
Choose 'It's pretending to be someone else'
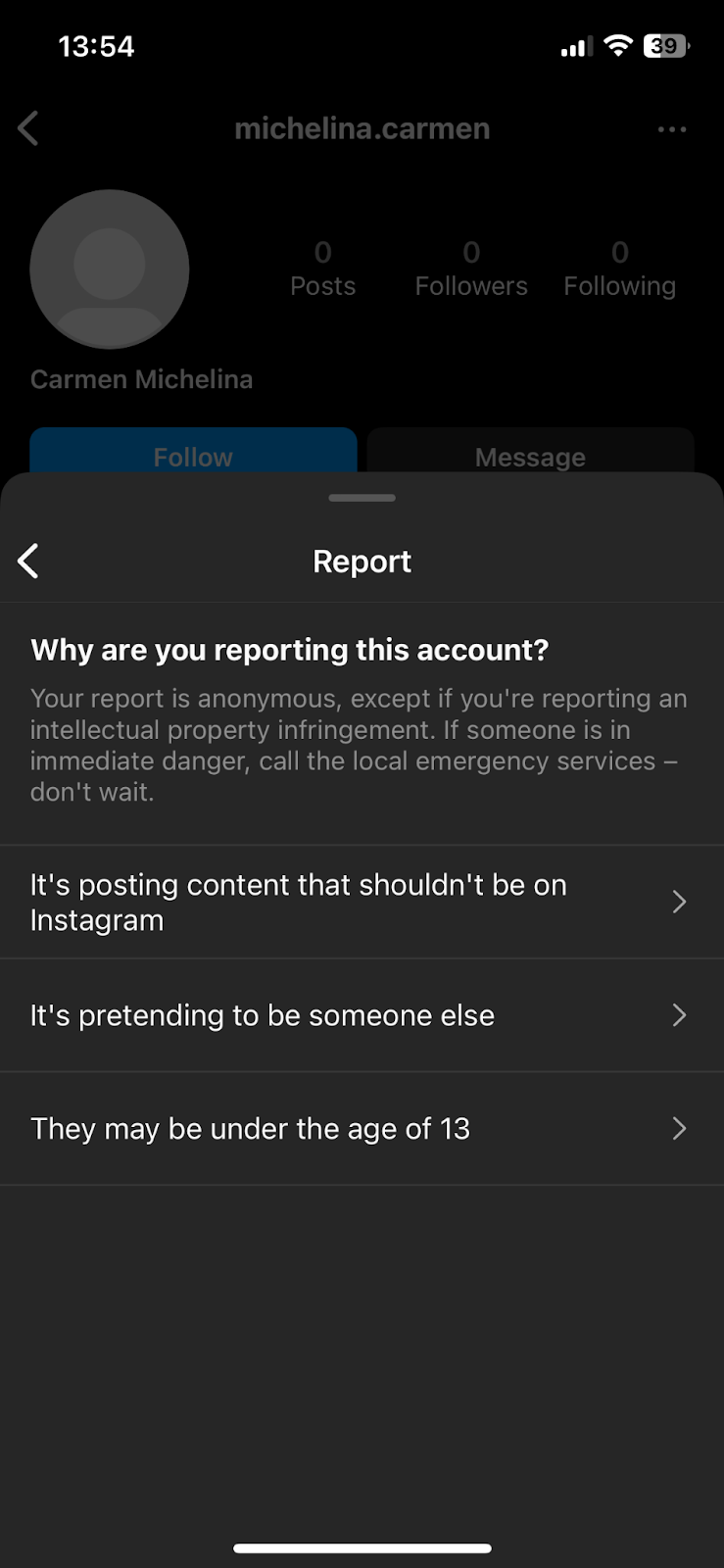[361, 1015]
